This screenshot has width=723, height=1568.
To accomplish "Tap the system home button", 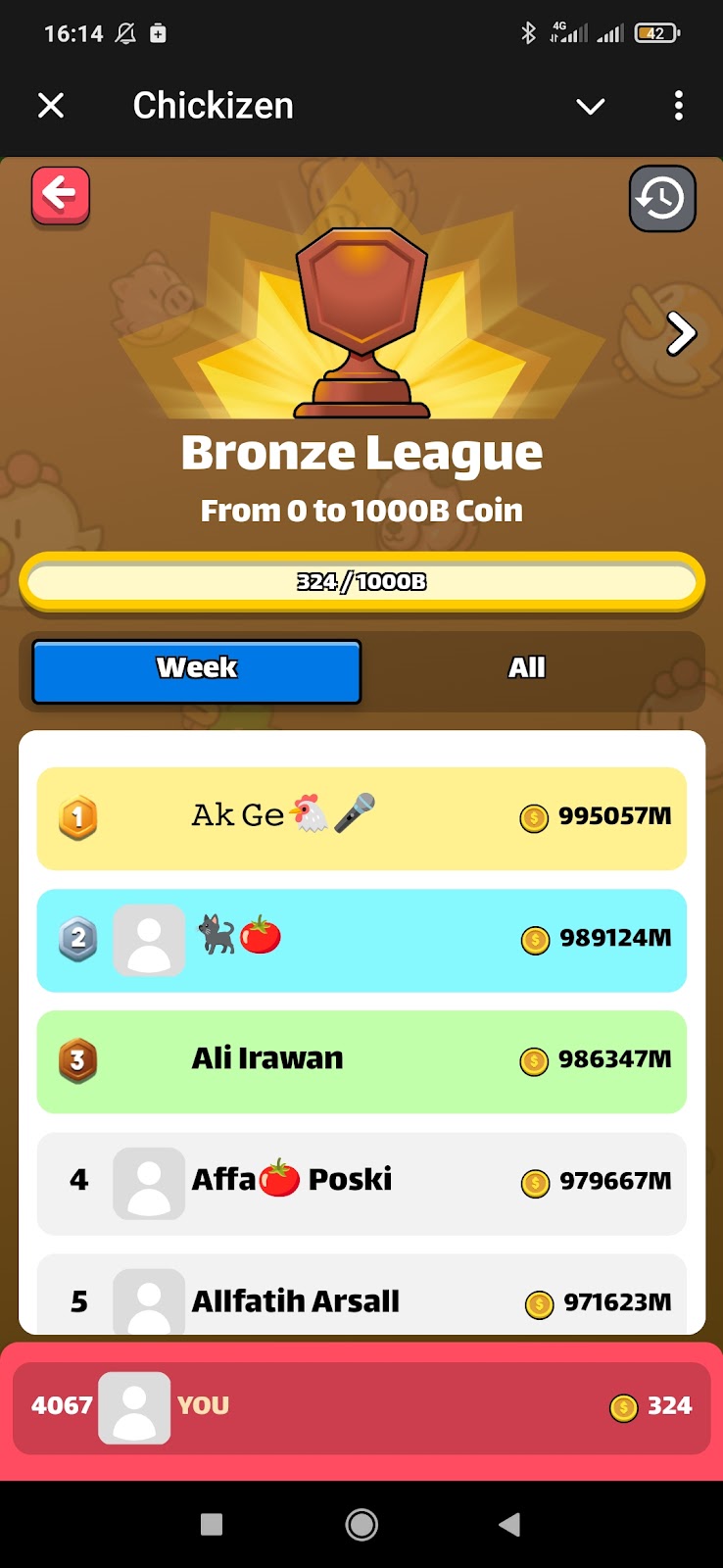I will pyautogui.click(x=361, y=1524).
